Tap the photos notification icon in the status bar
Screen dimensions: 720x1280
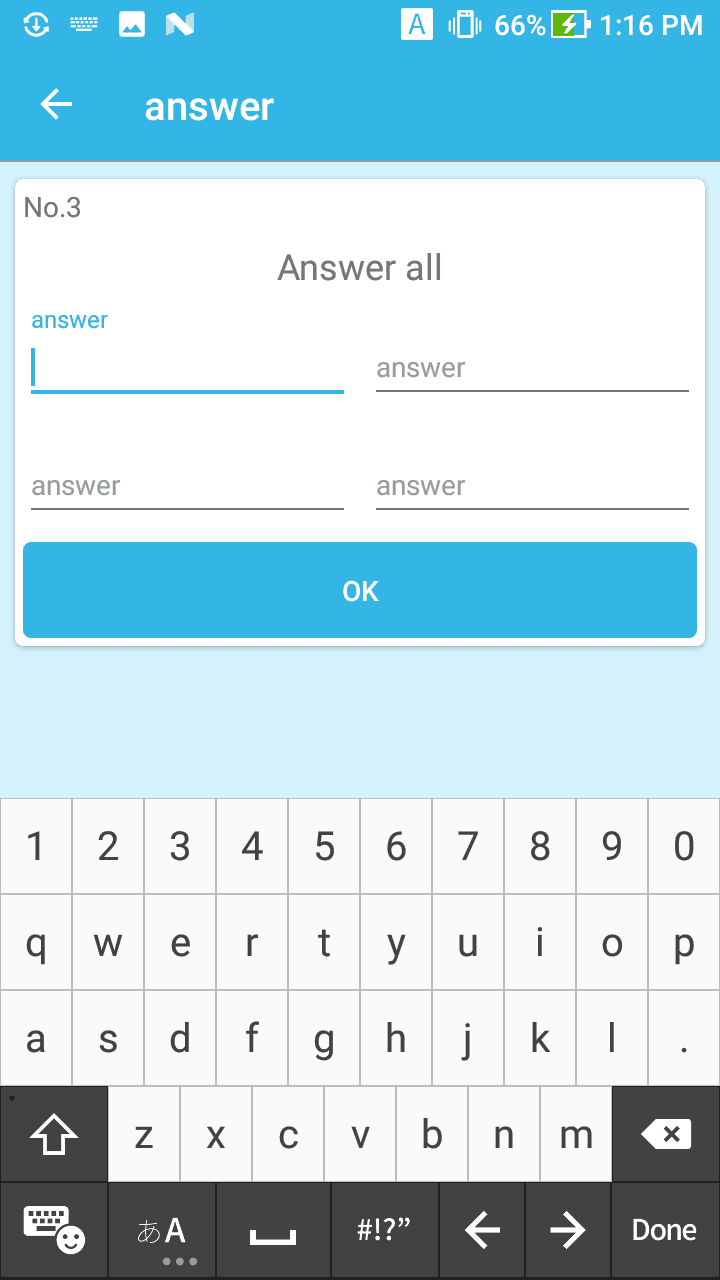coord(133,25)
